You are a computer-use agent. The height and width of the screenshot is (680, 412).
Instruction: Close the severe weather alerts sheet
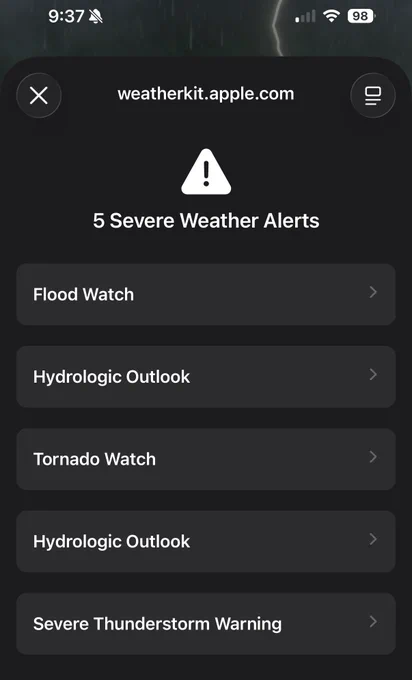pyautogui.click(x=39, y=95)
